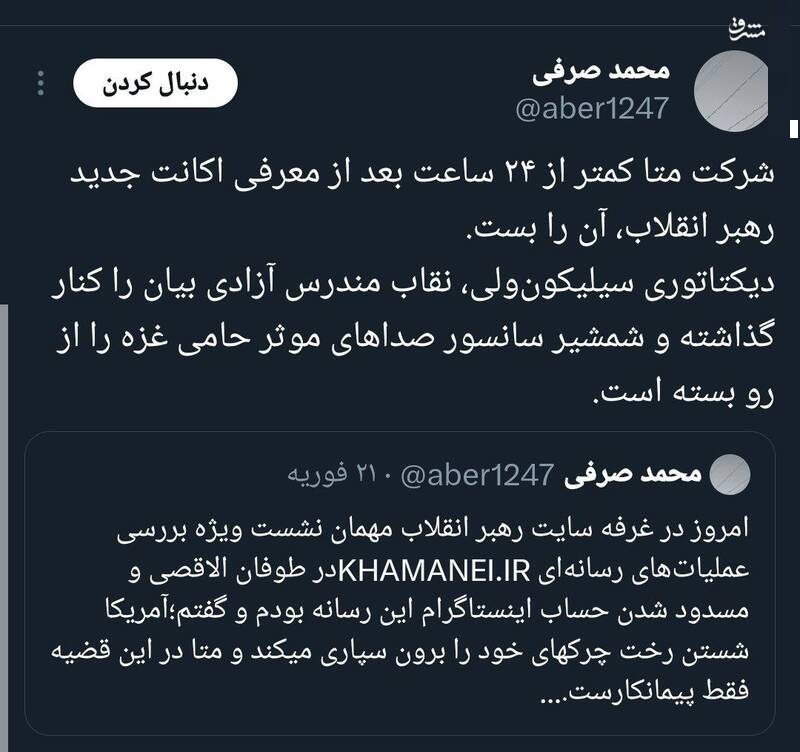This screenshot has height=752, width=800.
Task: Visit the @aber1247 handle above the tweet
Action: point(591,109)
